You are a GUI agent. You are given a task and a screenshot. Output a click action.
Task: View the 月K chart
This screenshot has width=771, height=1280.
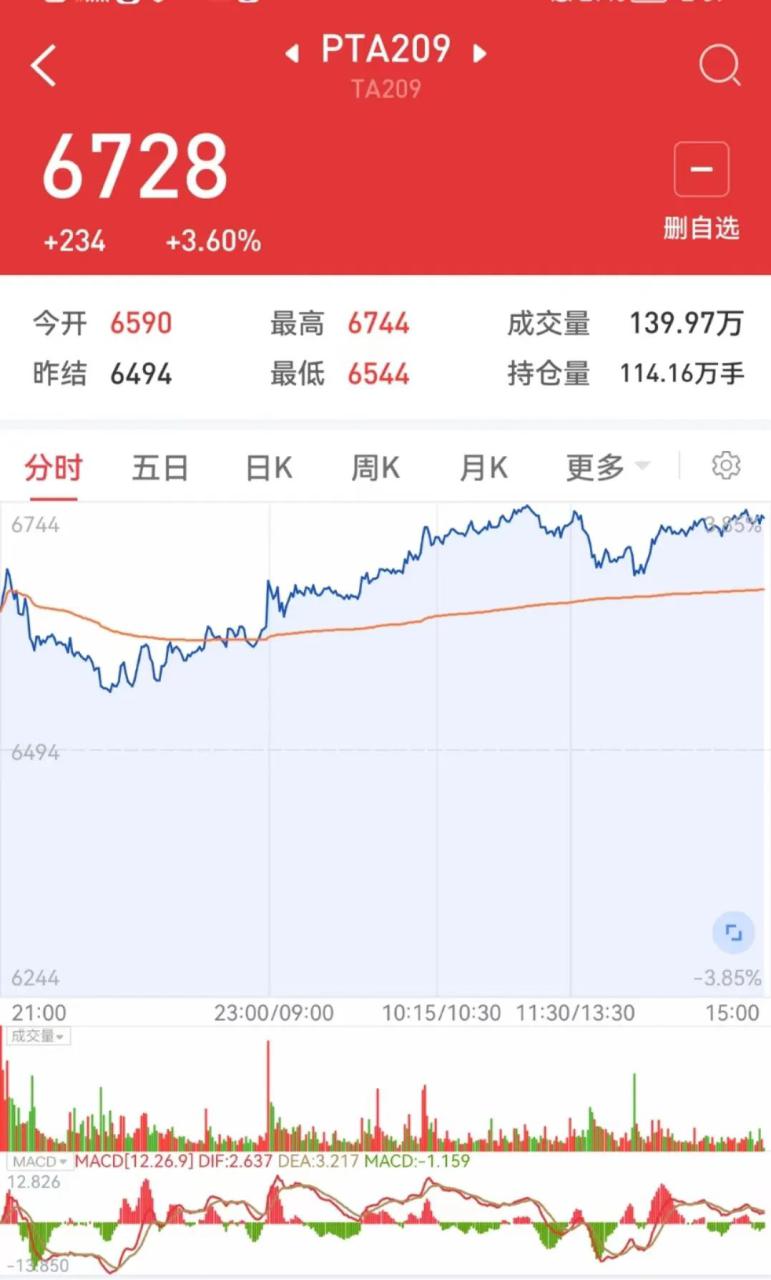tap(484, 468)
